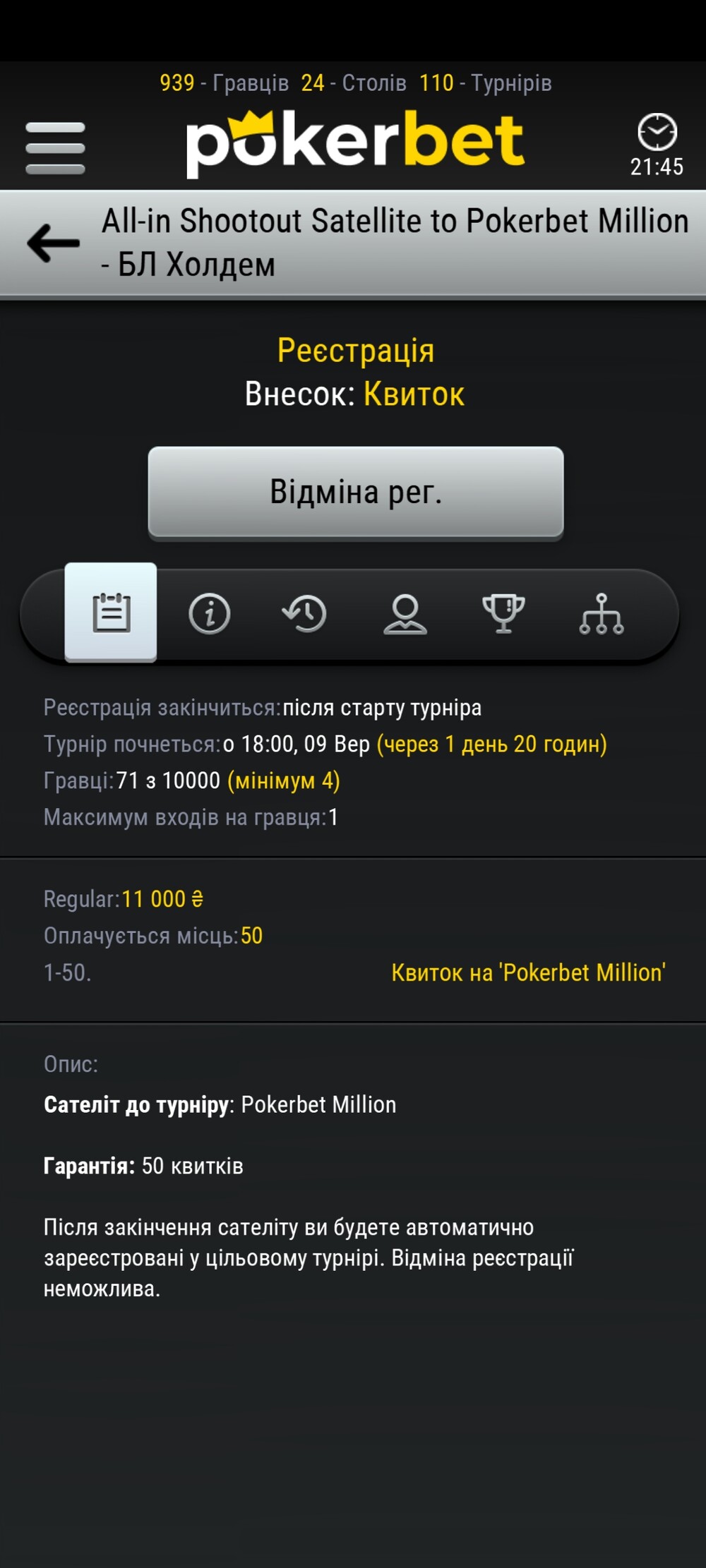
Task: Go back with the arrow icon
Action: (53, 243)
